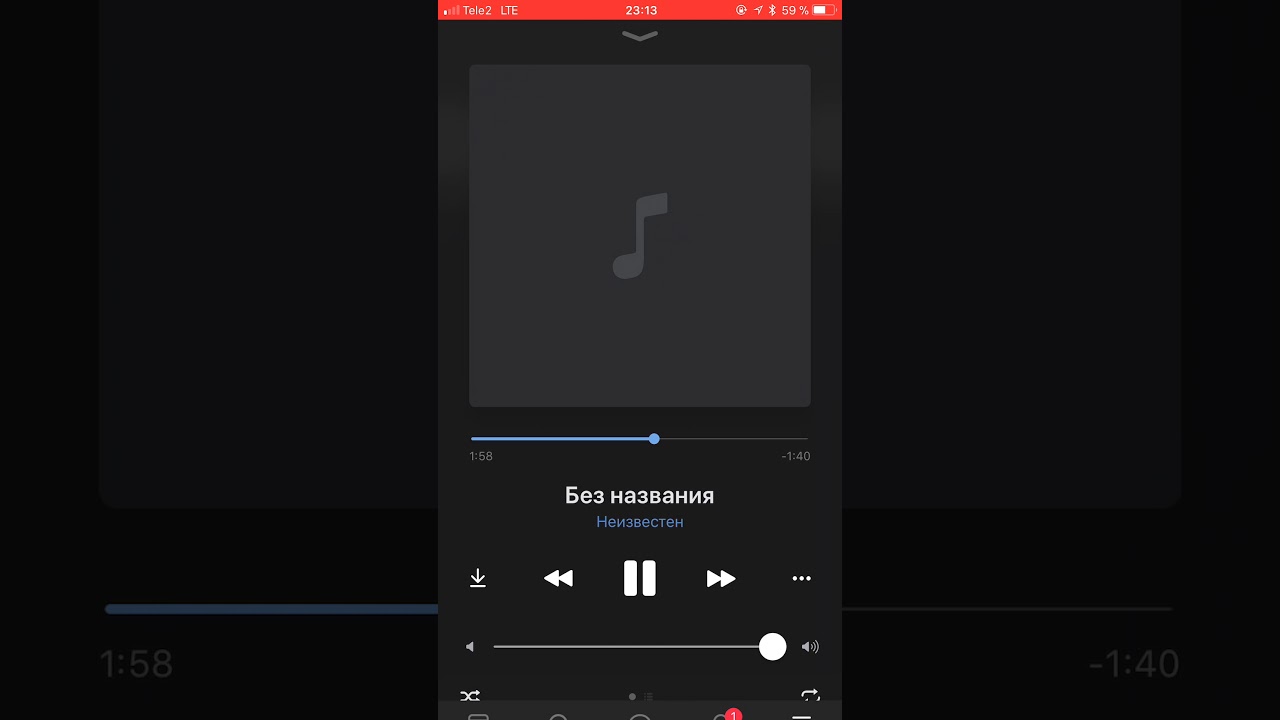Pause the playing track
1280x720 pixels.
pos(640,578)
